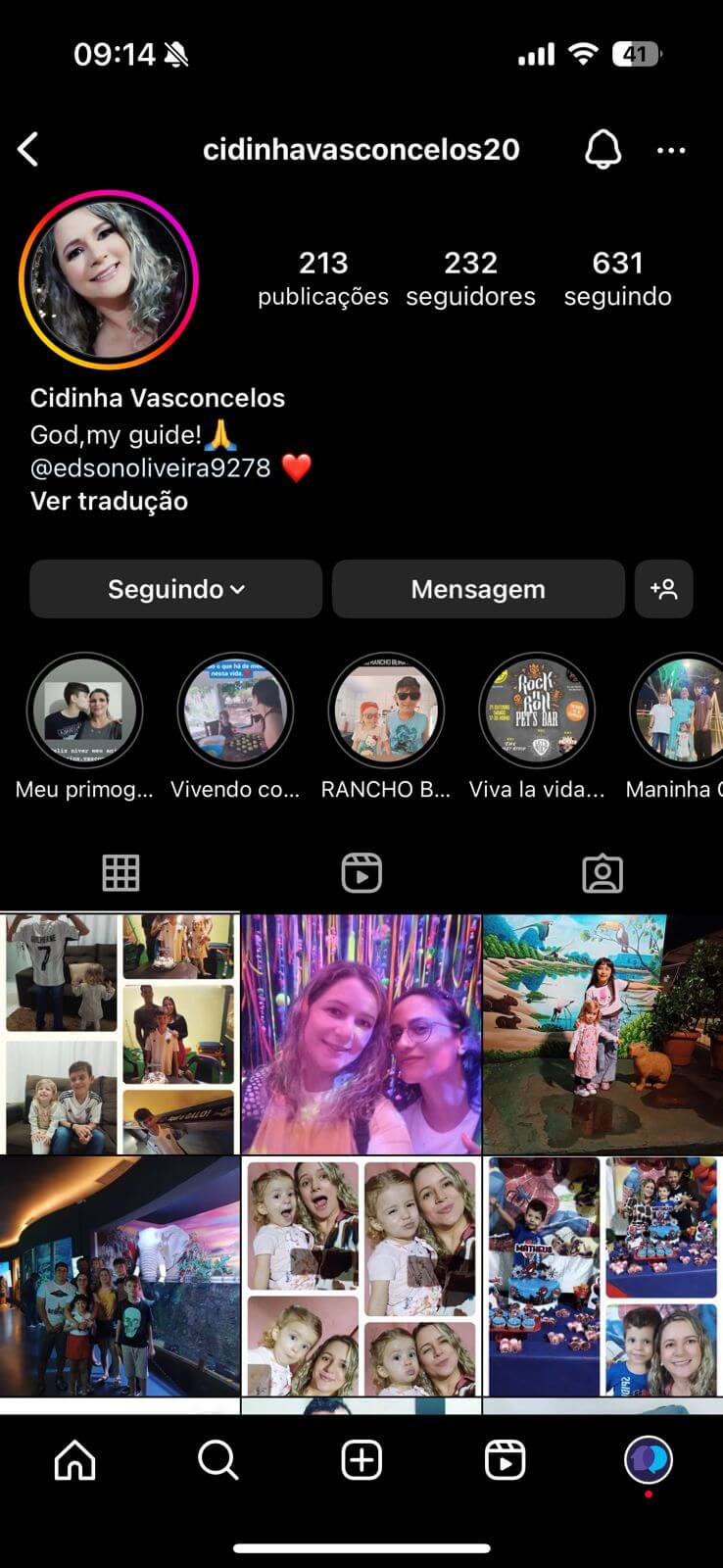Go to the Home feed tab
This screenshot has height=1568, width=723.
[75, 1460]
